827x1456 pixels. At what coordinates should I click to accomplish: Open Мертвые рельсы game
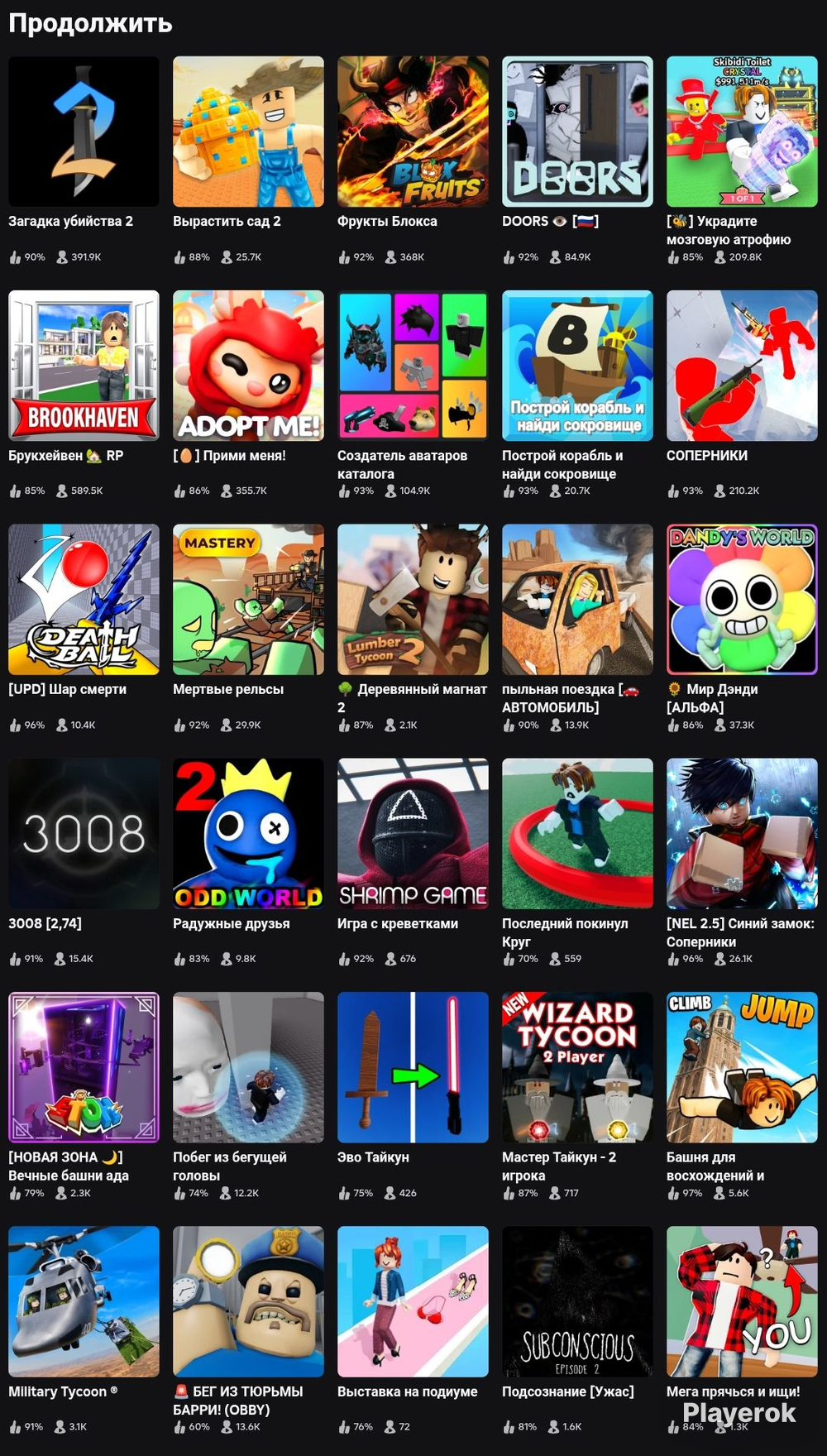point(248,600)
